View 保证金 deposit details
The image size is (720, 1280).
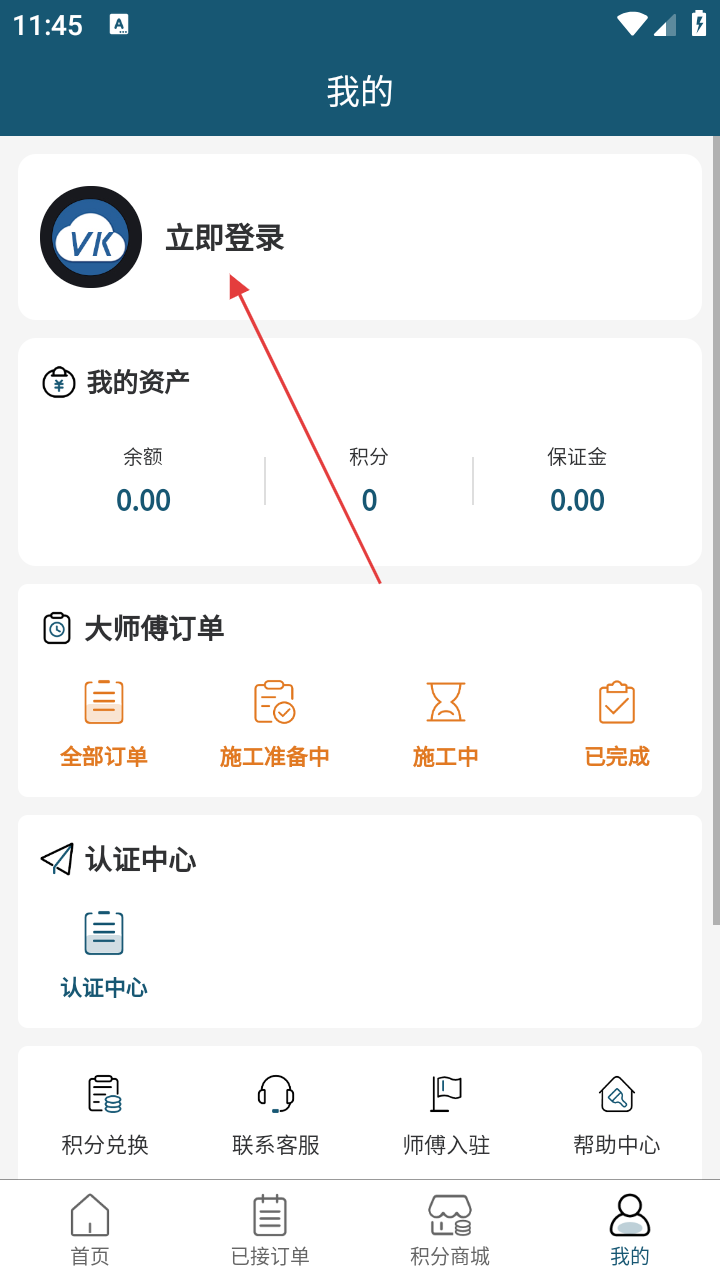(577, 482)
